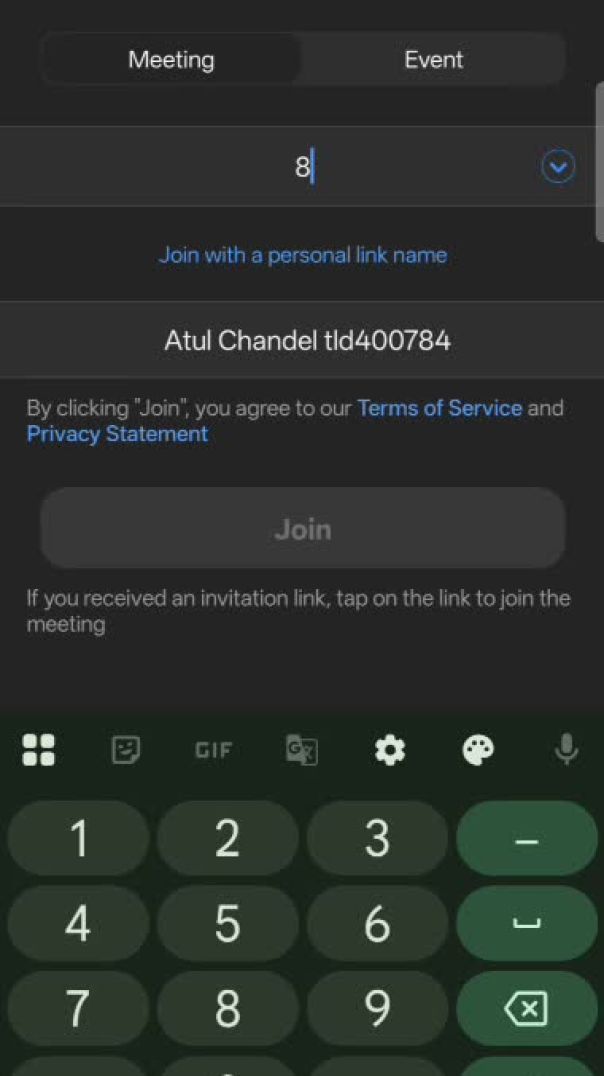Switch to the Event tab
The height and width of the screenshot is (1076, 604).
coord(433,60)
